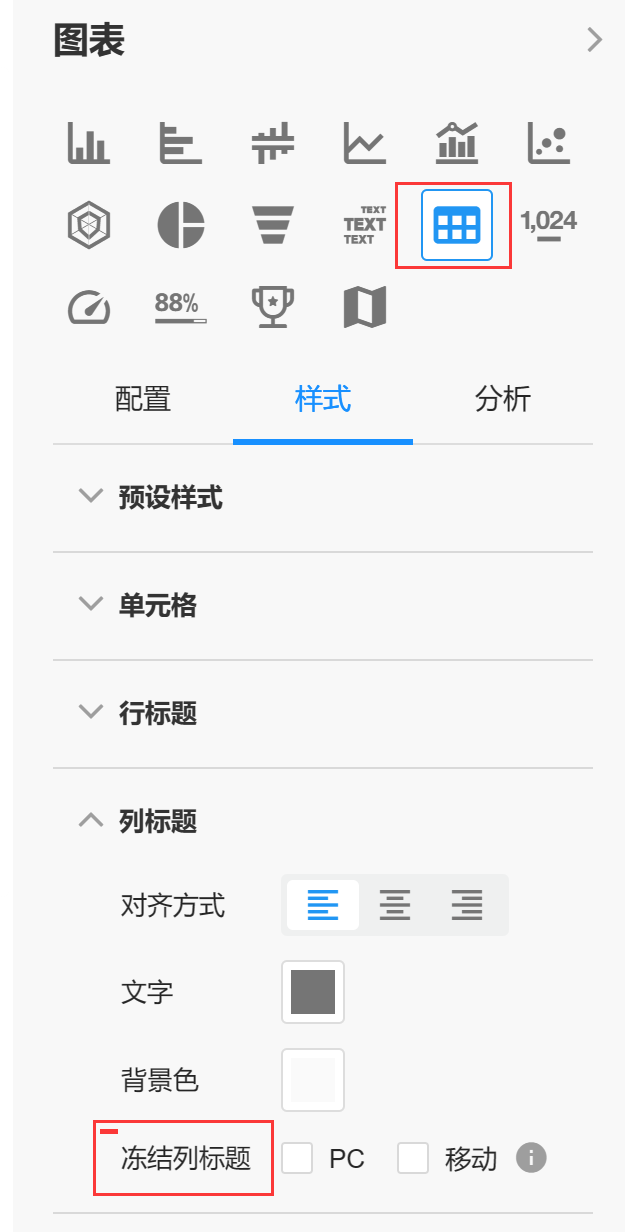Choose the map chart type
625x1232 pixels.
365,307
